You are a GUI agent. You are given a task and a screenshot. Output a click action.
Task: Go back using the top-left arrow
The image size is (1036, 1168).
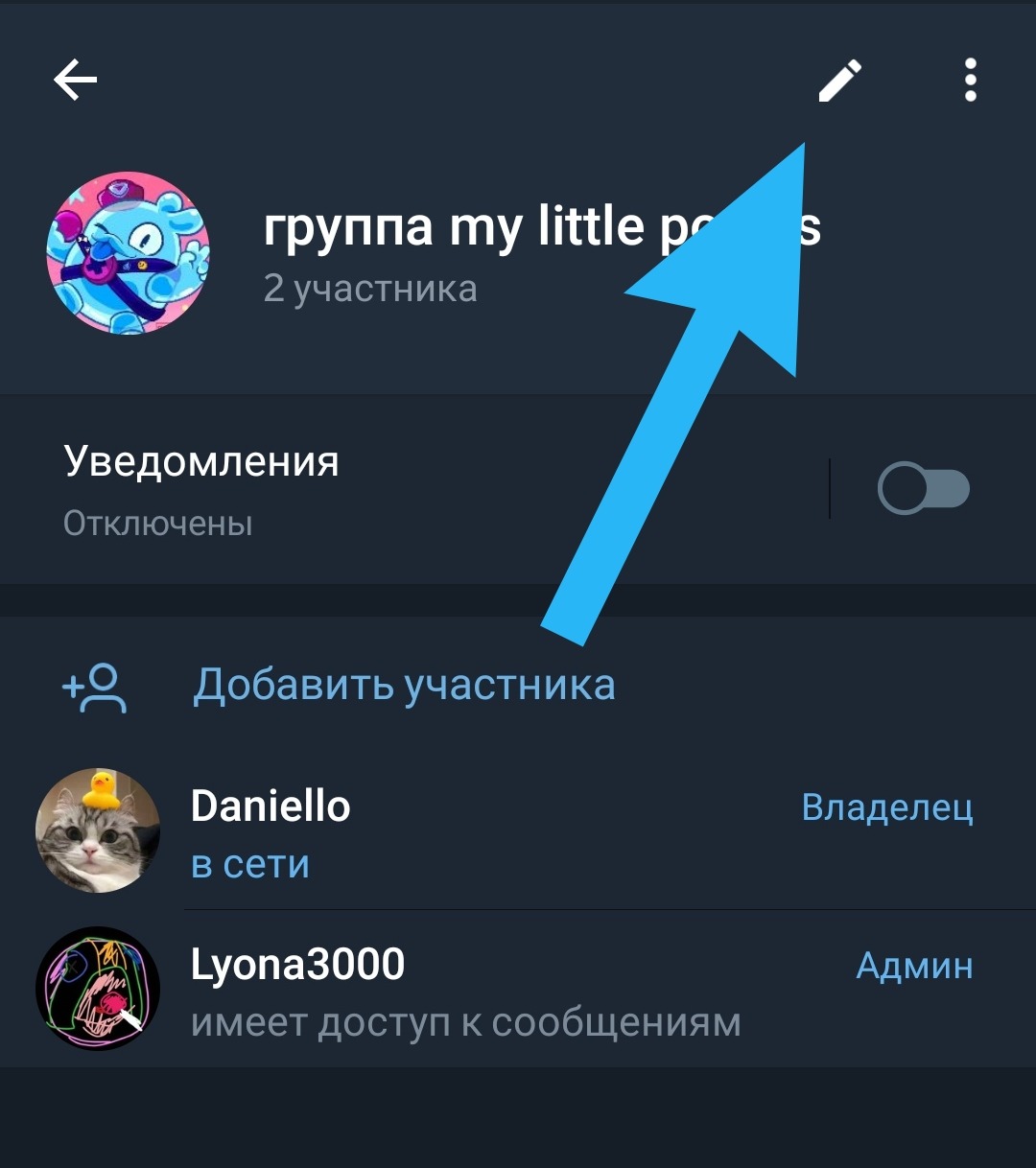tap(76, 80)
